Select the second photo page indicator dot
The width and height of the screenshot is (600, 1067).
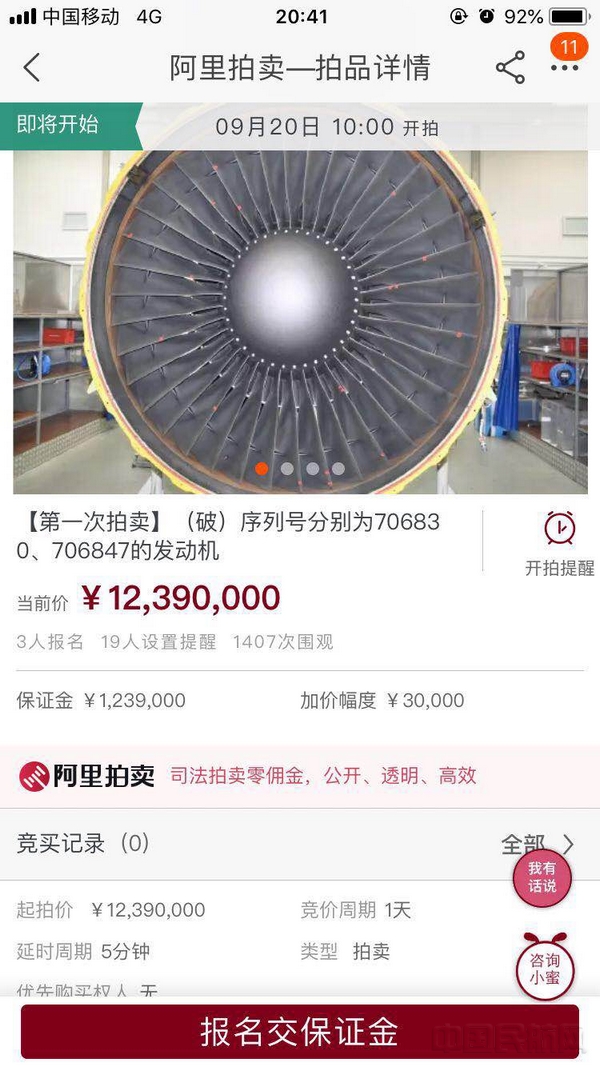click(287, 468)
